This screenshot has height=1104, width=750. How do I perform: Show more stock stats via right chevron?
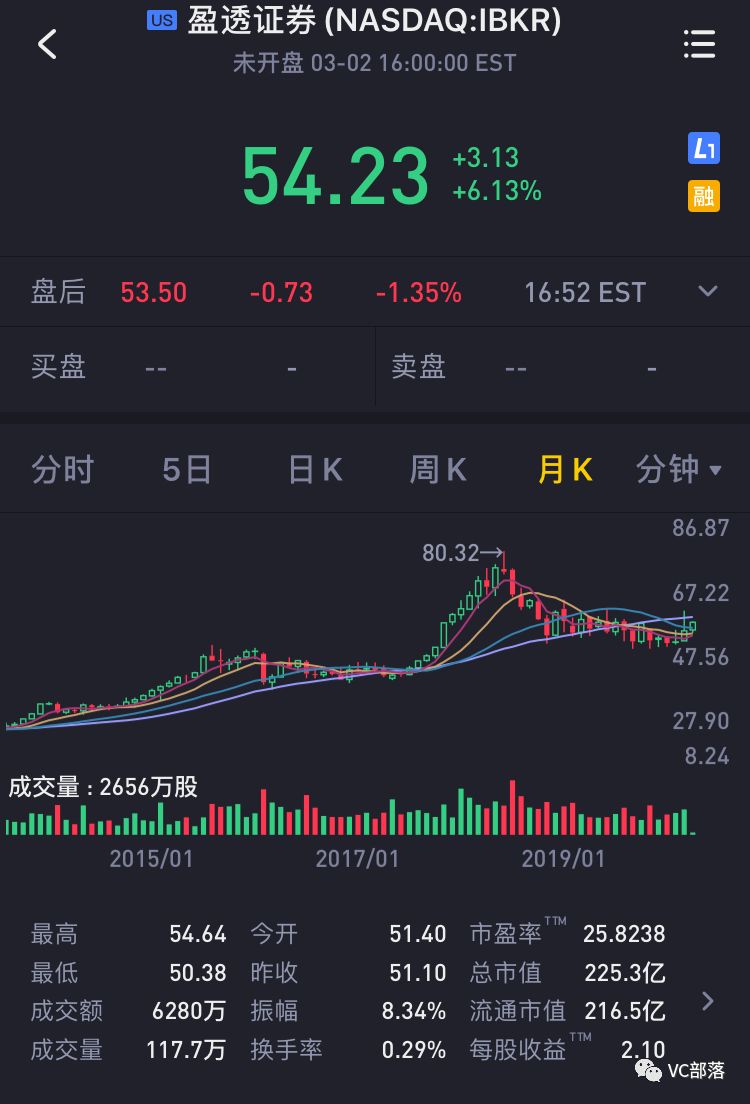[708, 1001]
